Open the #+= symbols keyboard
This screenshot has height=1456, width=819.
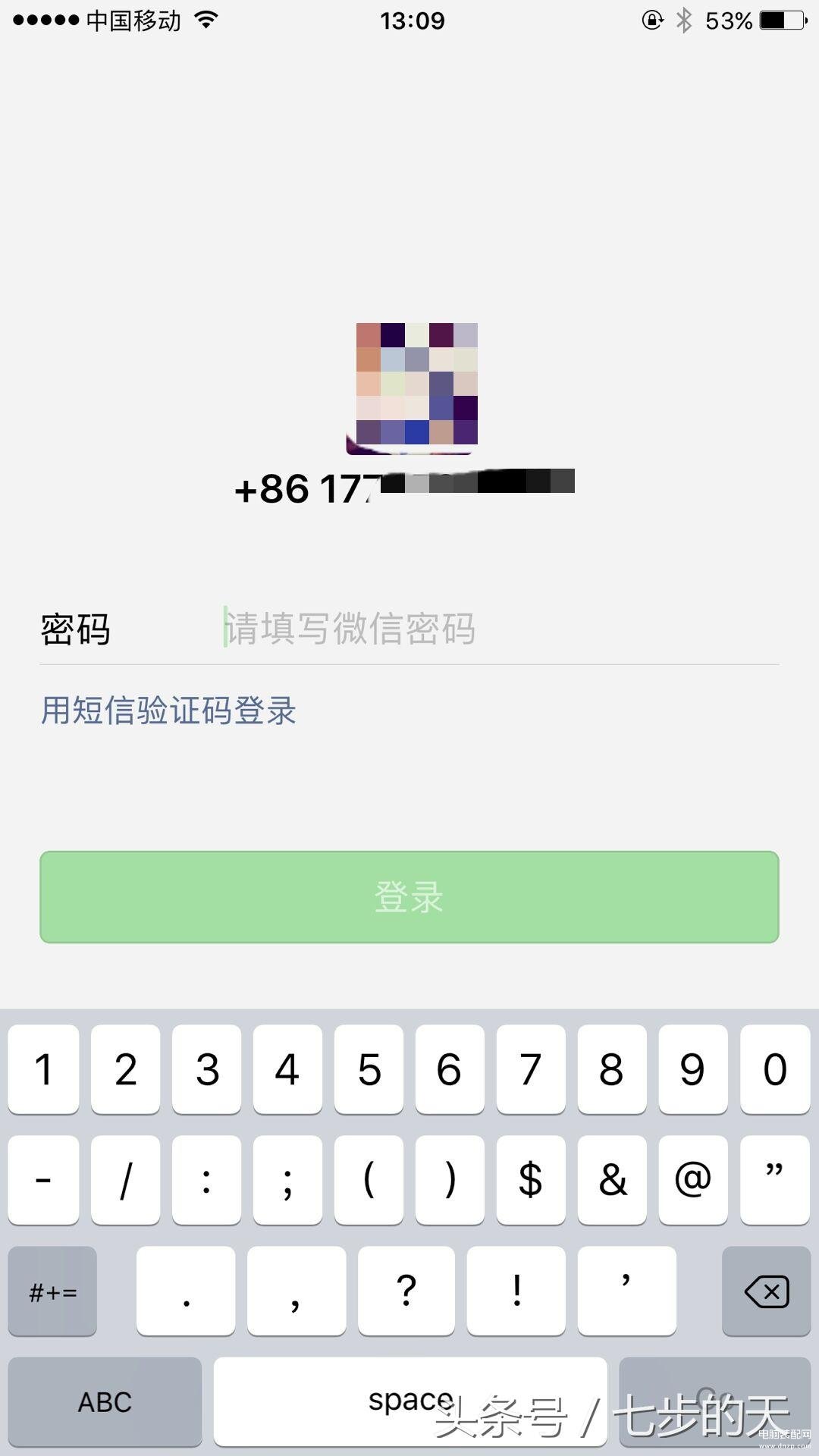pos(52,1291)
